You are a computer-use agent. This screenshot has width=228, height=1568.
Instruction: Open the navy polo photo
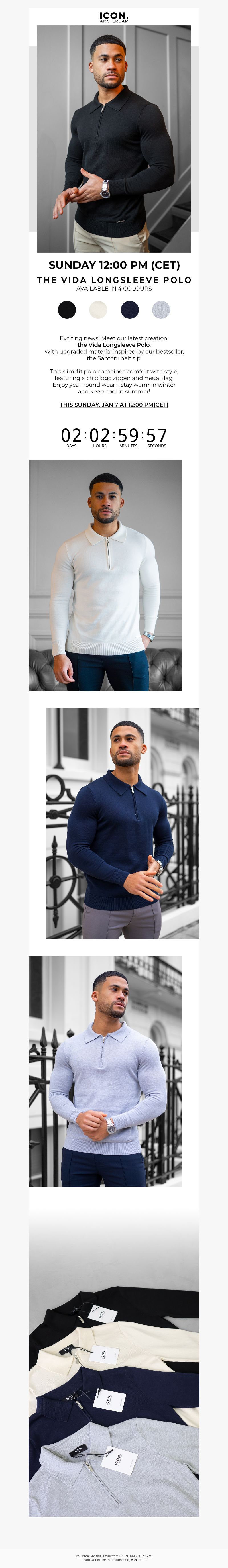[122, 823]
